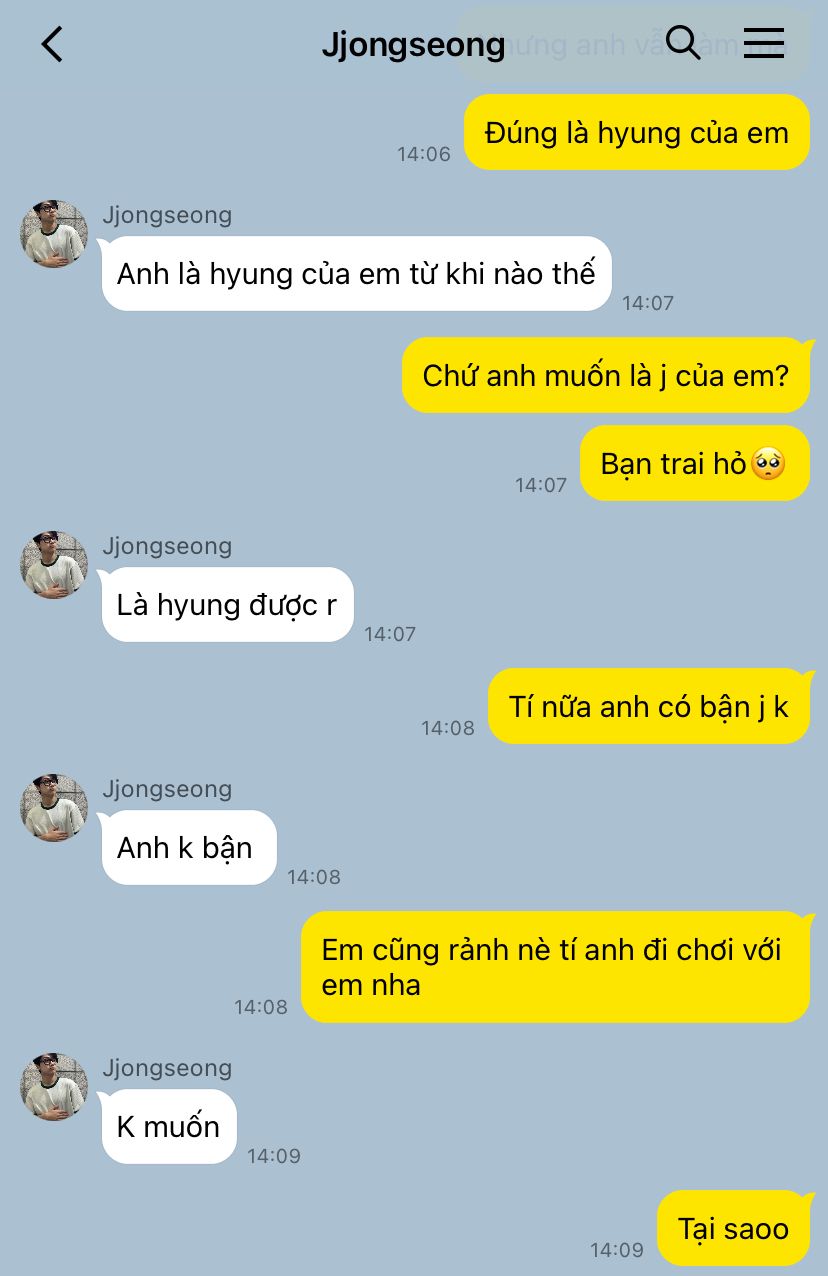View Jjongseong's profile picture next to "Anh k bận"
The image size is (828, 1276).
[54, 808]
